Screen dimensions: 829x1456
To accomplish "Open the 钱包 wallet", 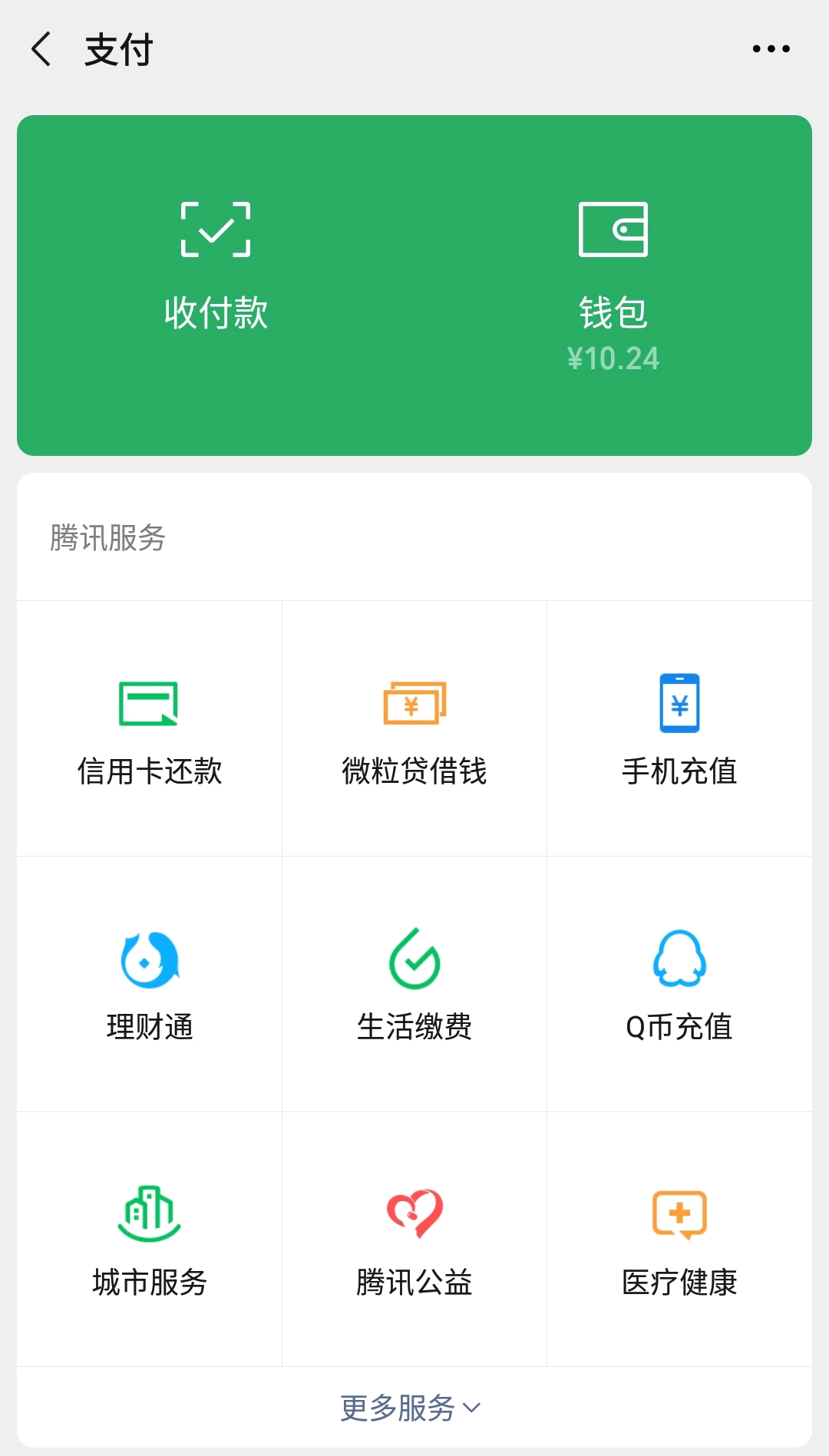I will pyautogui.click(x=613, y=286).
